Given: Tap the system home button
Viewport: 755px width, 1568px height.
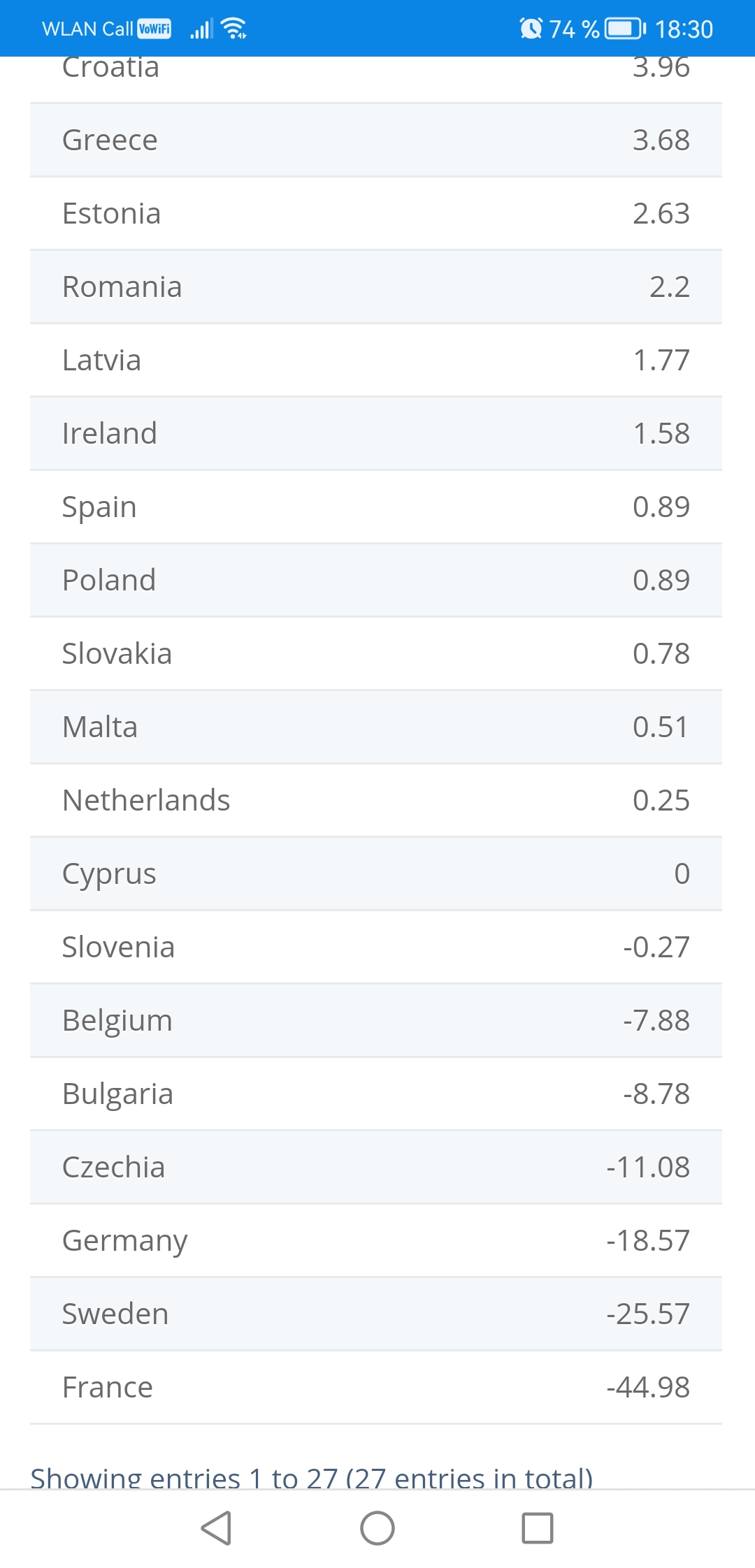Looking at the screenshot, I should pos(377,1528).
